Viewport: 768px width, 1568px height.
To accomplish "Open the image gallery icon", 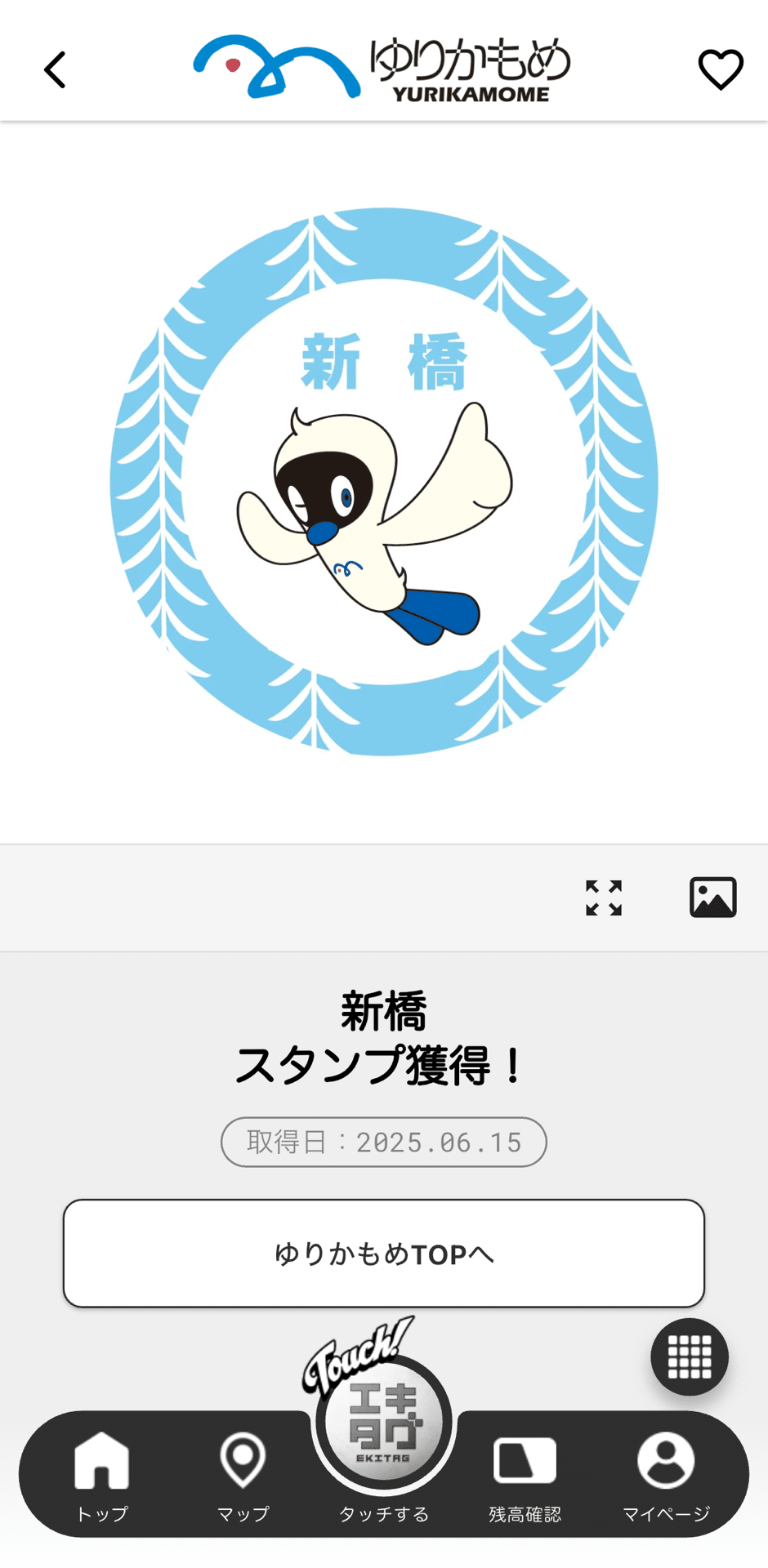I will pos(712,898).
